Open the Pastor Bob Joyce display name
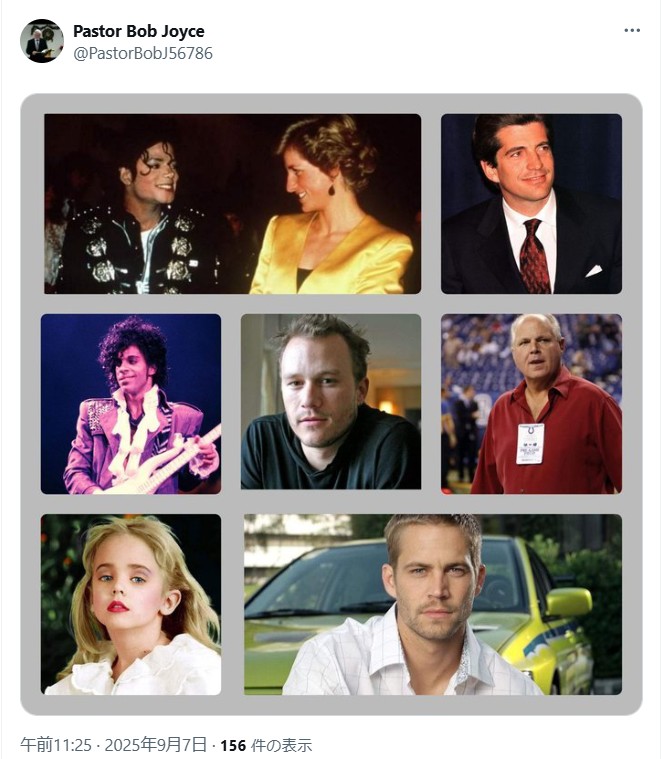Screen dimensions: 661x759 click(x=138, y=31)
